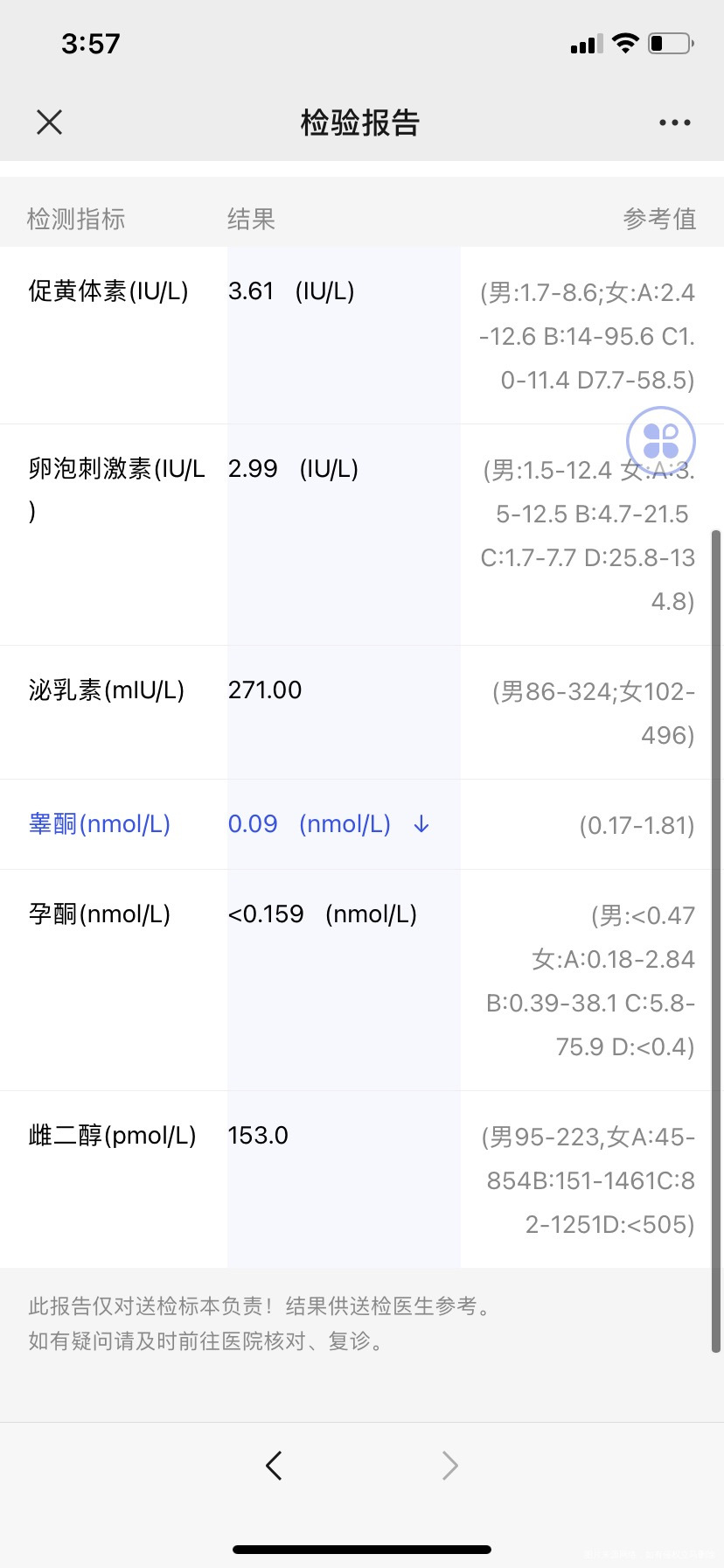Select the 雌二醇 indicator row
The width and height of the screenshot is (724, 1568).
(x=113, y=1135)
